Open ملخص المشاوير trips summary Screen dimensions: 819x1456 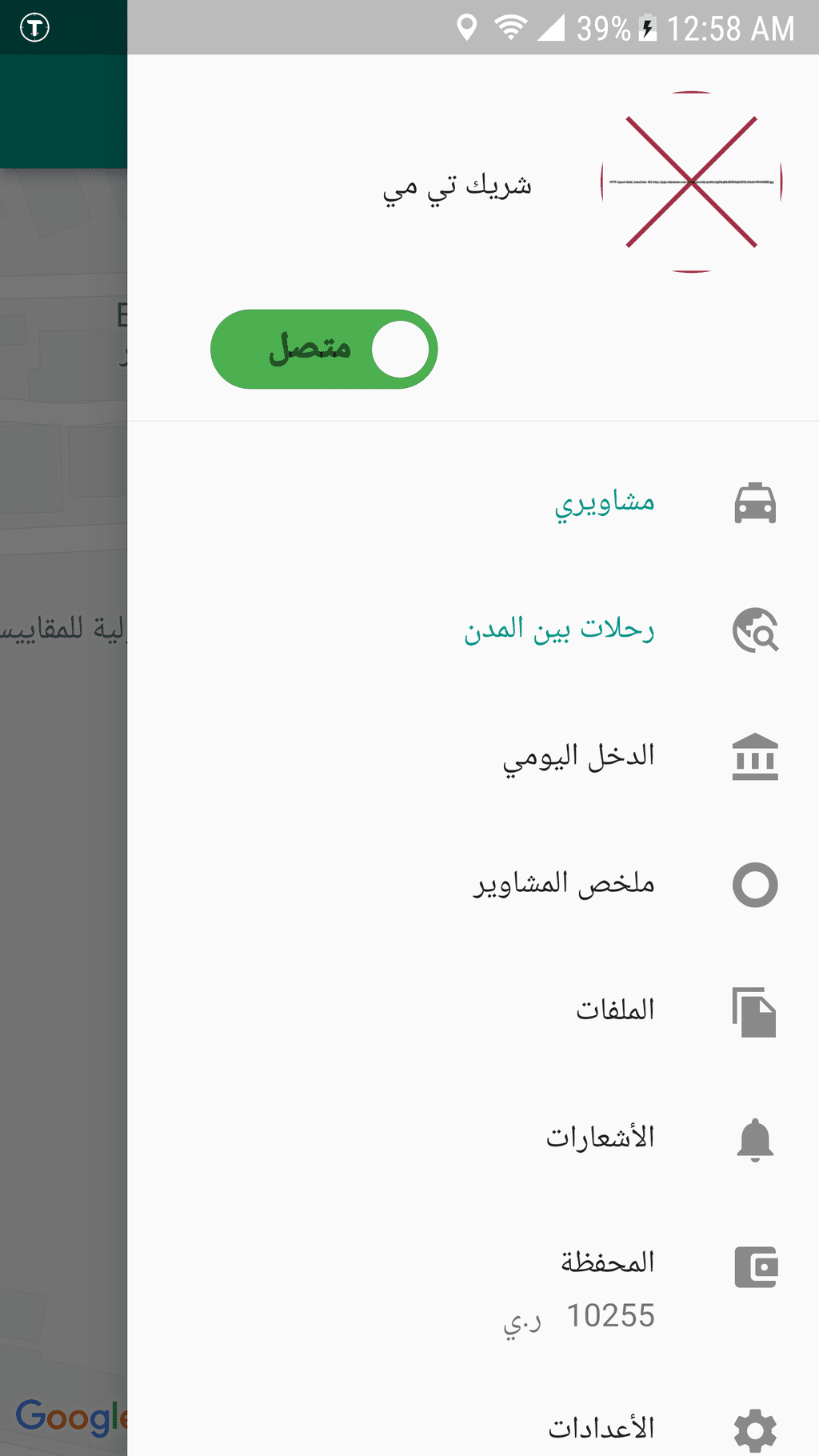473,884
